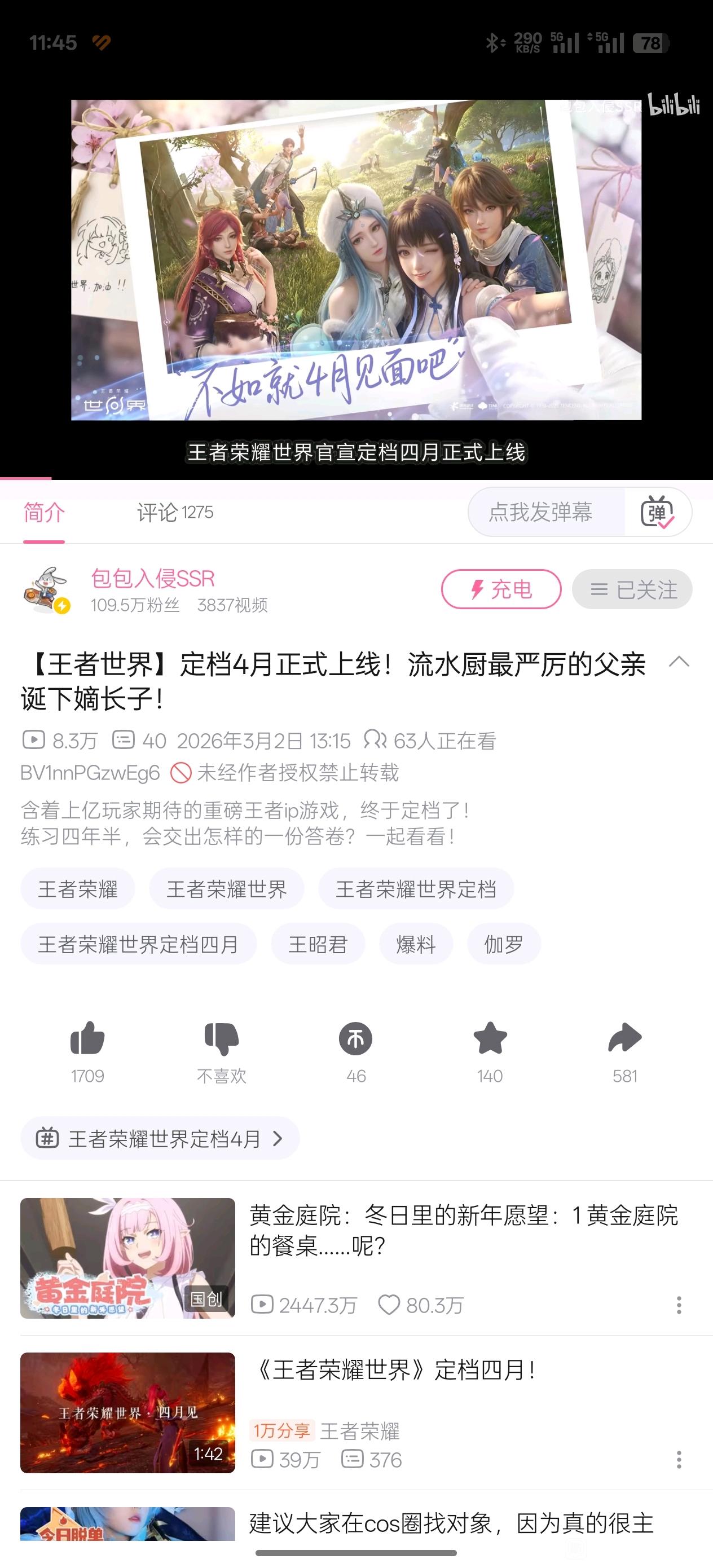This screenshot has width=713, height=1568.
Task: Share this video
Action: pyautogui.click(x=624, y=1038)
